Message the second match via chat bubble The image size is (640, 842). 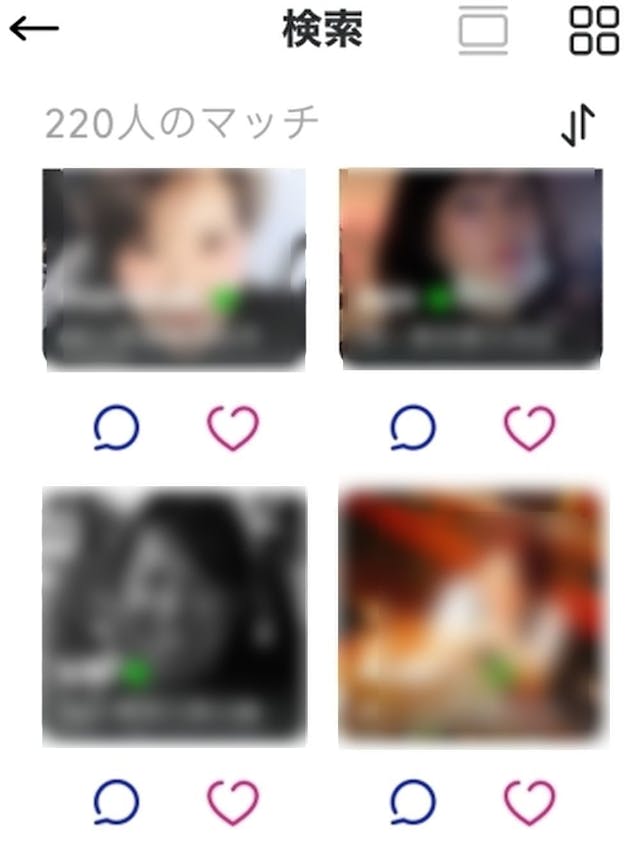click(x=412, y=429)
